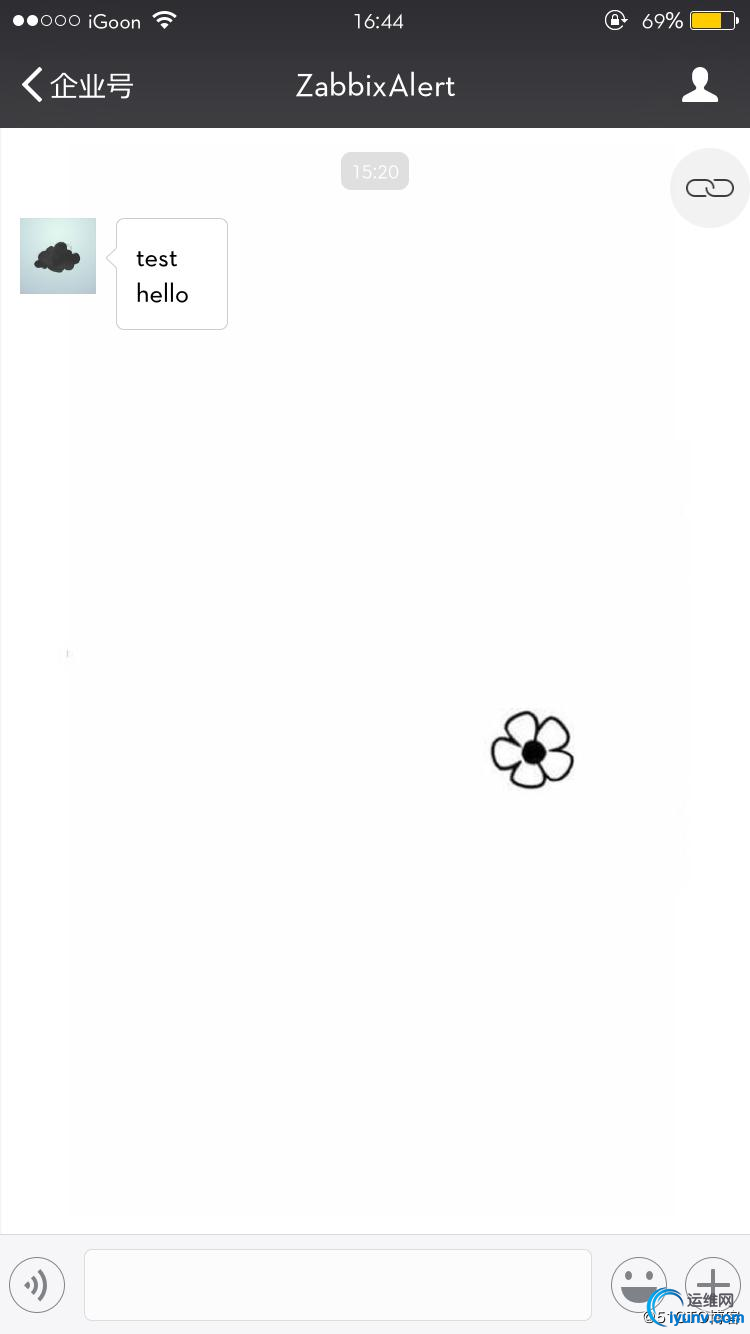Open the sender's cloud avatar

58,256
